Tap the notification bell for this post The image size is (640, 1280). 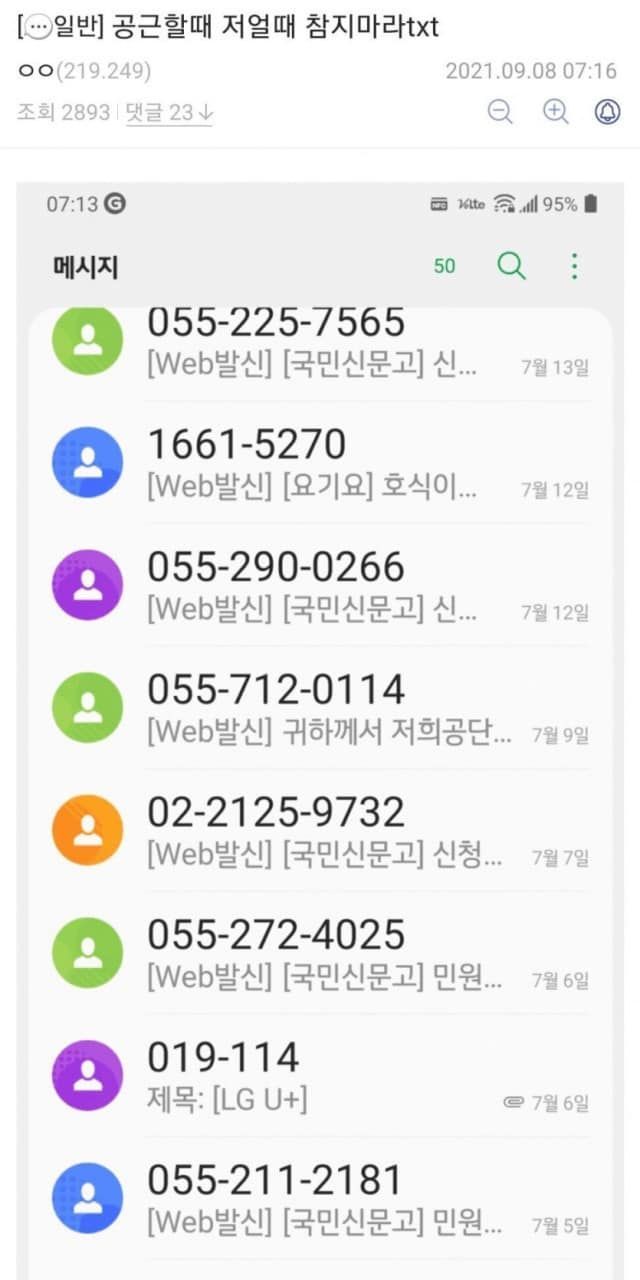point(607,112)
